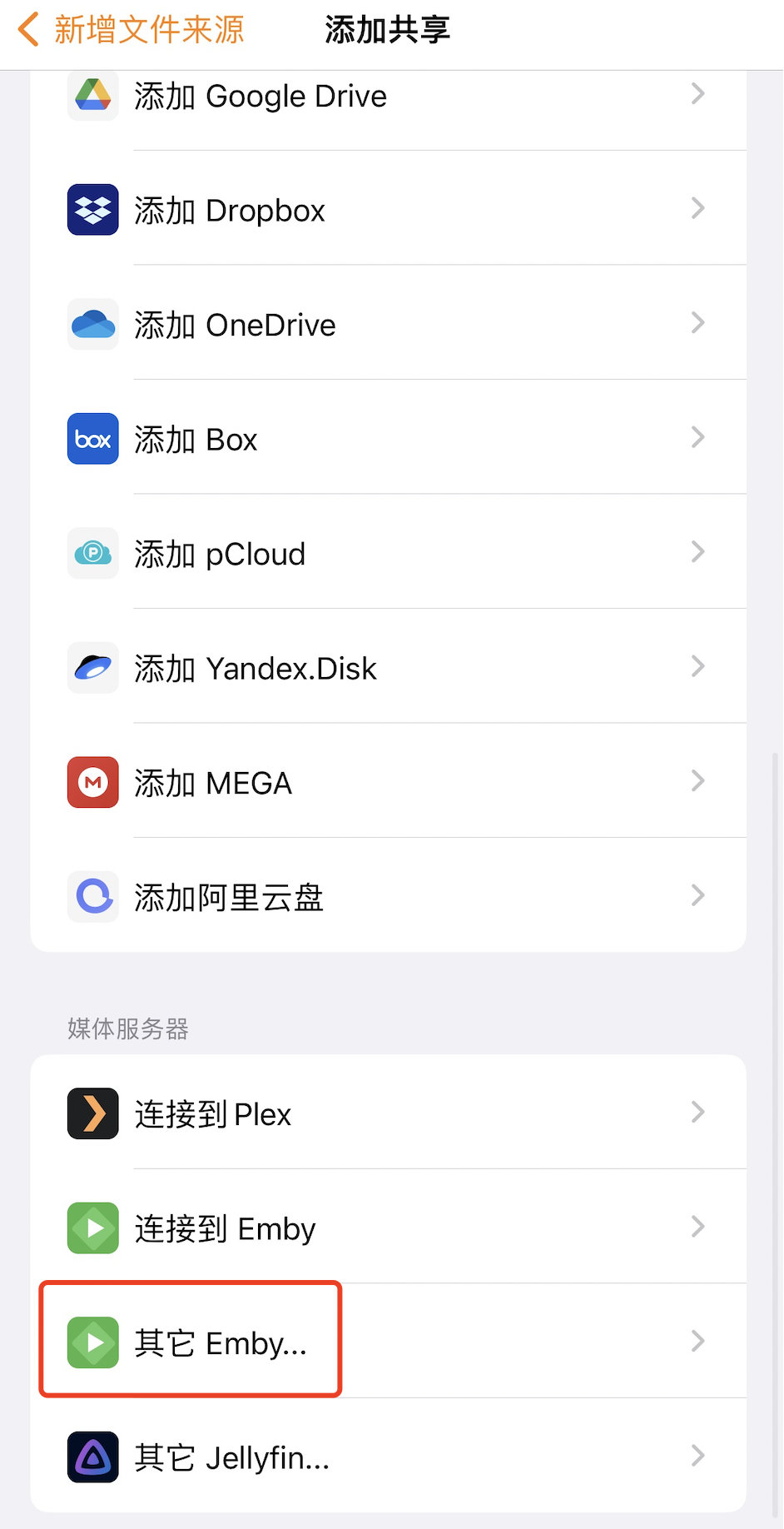Viewport: 784px width, 1529px height.
Task: Open the 其它 Emby... option
Action: pos(388,1341)
